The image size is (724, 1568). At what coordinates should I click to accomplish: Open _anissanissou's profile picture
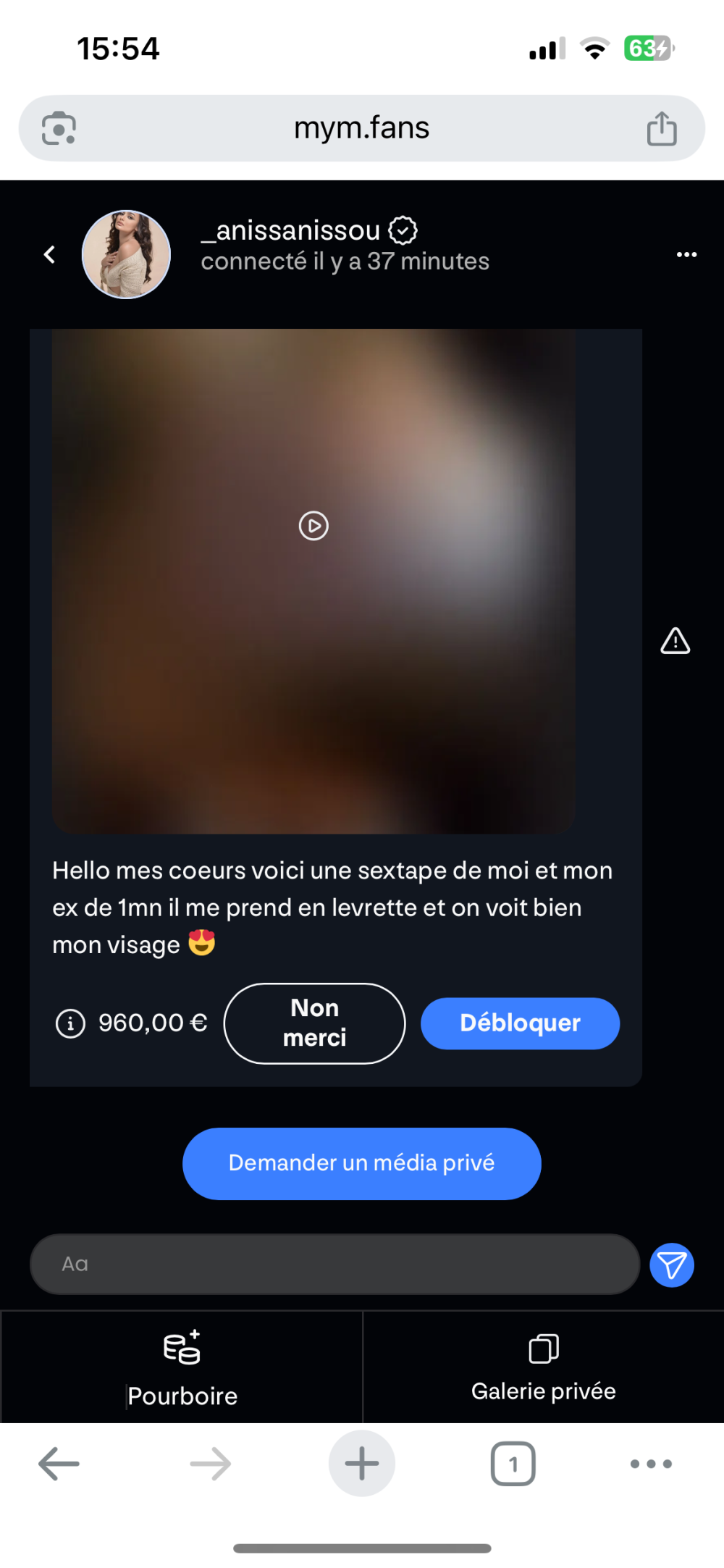pos(127,254)
